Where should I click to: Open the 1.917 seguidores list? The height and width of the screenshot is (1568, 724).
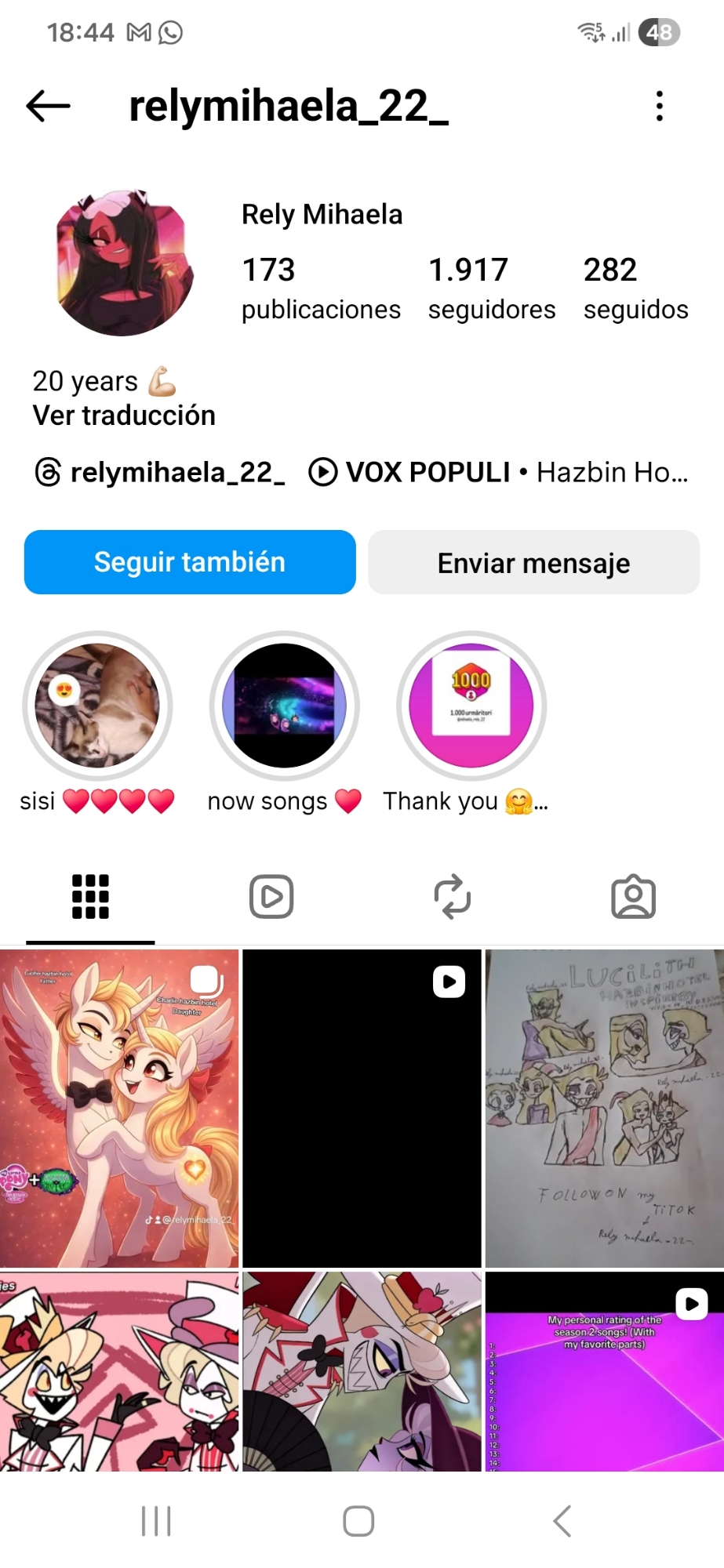[x=491, y=288]
